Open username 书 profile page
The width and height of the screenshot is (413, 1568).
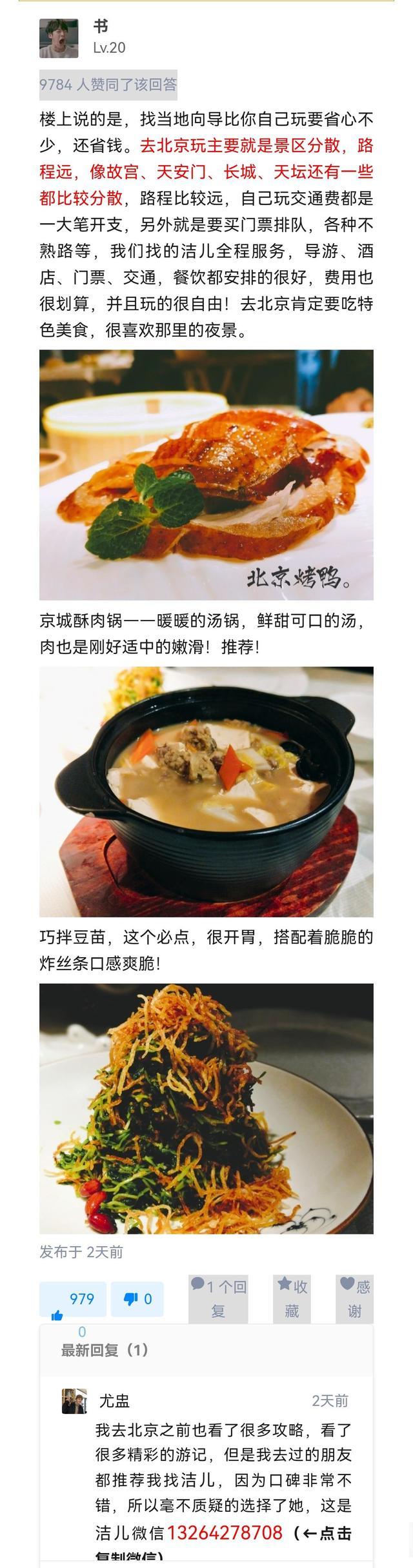(101, 26)
